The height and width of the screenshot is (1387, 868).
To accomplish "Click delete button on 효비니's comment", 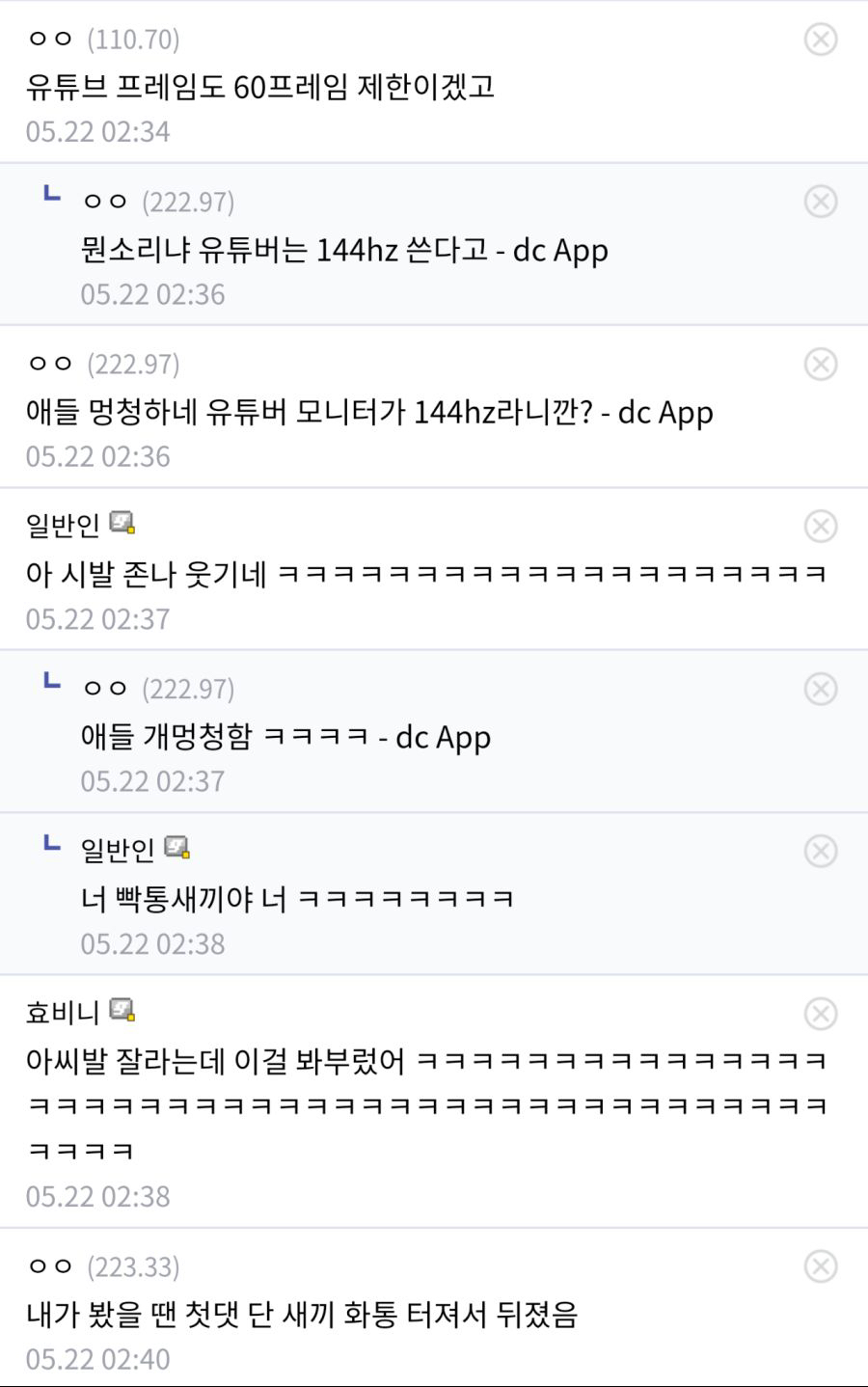I will click(821, 1013).
